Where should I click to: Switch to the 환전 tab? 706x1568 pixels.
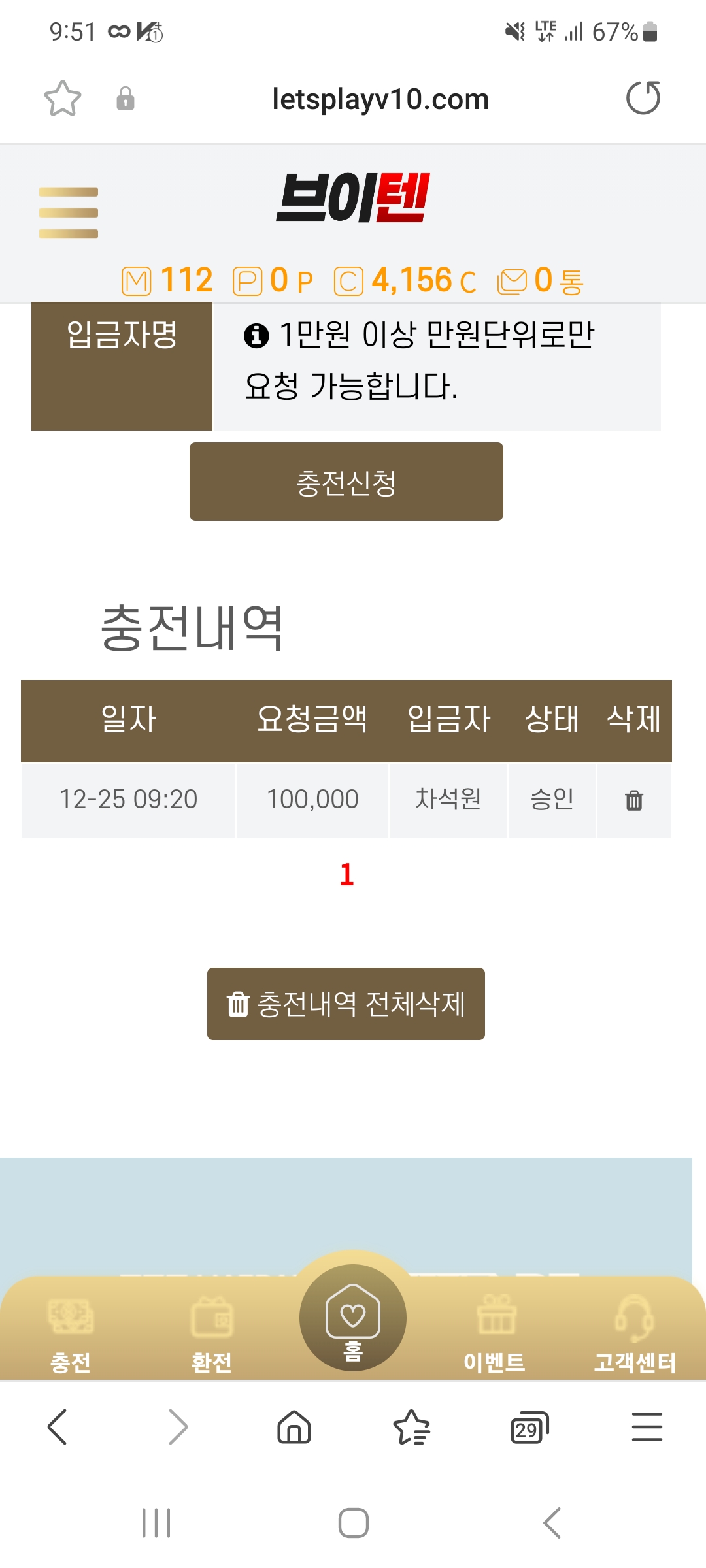211,1334
